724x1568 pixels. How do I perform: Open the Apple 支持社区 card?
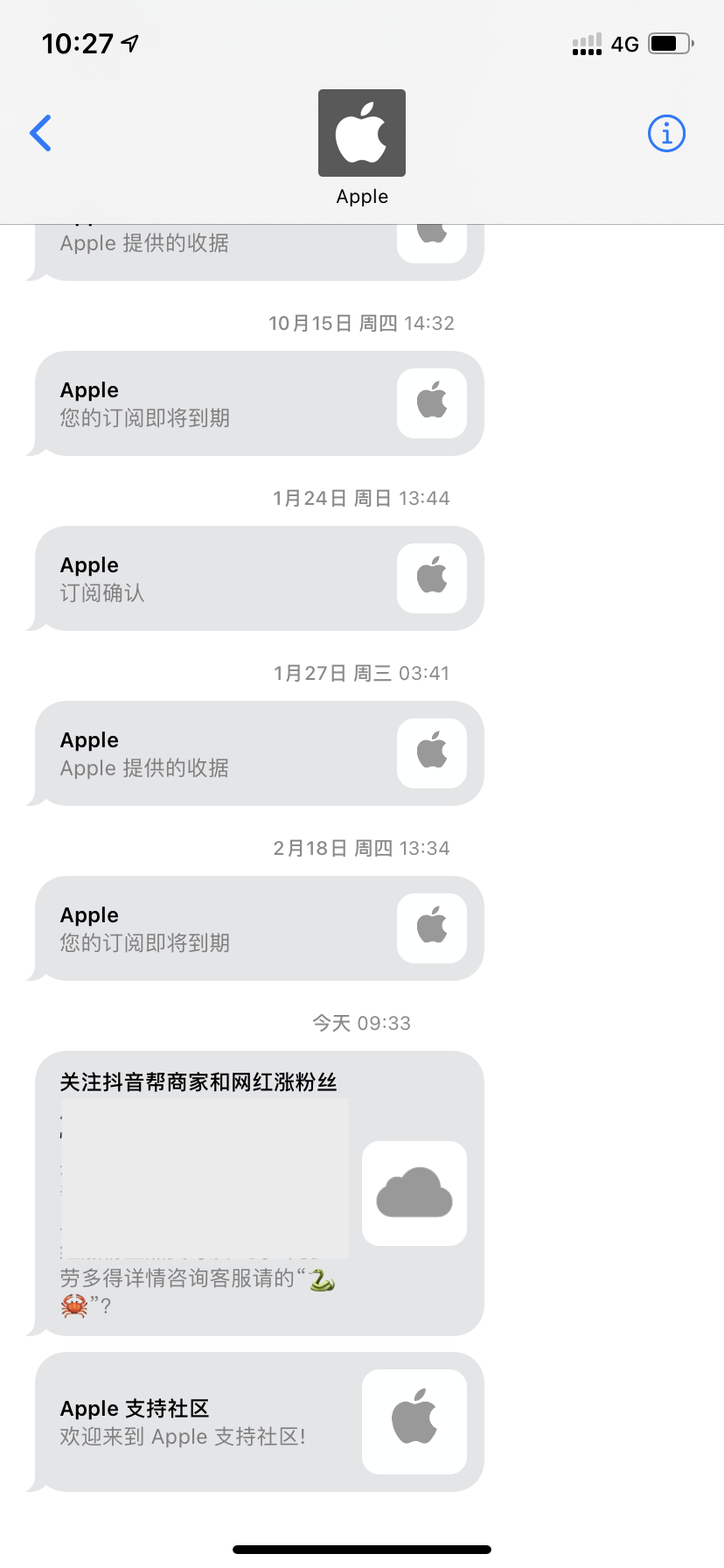(259, 1422)
